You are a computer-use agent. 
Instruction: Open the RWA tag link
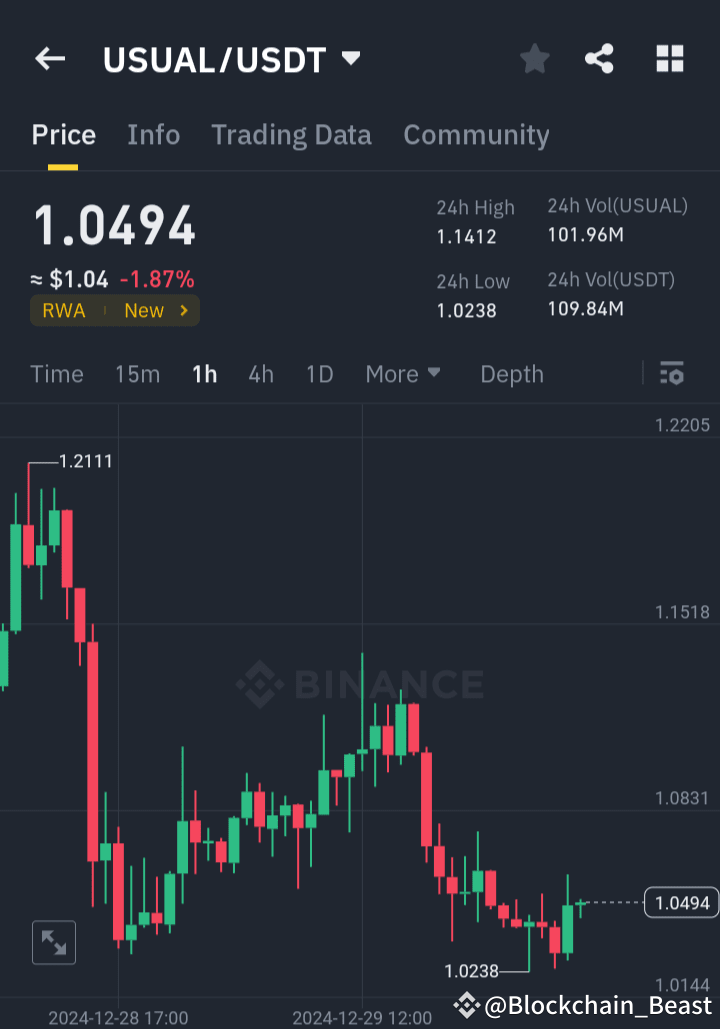tap(63, 310)
